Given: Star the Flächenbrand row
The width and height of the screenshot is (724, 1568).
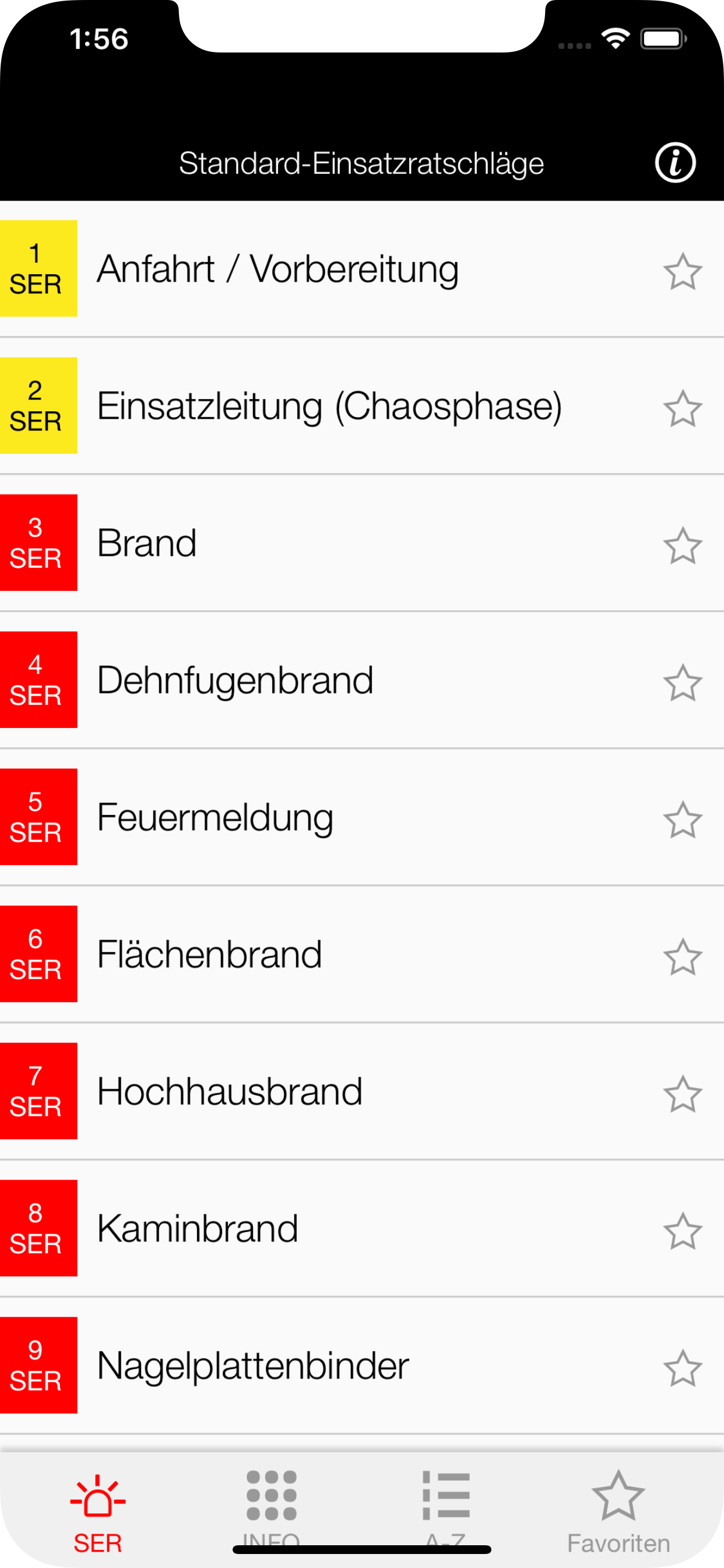Looking at the screenshot, I should click(682, 956).
